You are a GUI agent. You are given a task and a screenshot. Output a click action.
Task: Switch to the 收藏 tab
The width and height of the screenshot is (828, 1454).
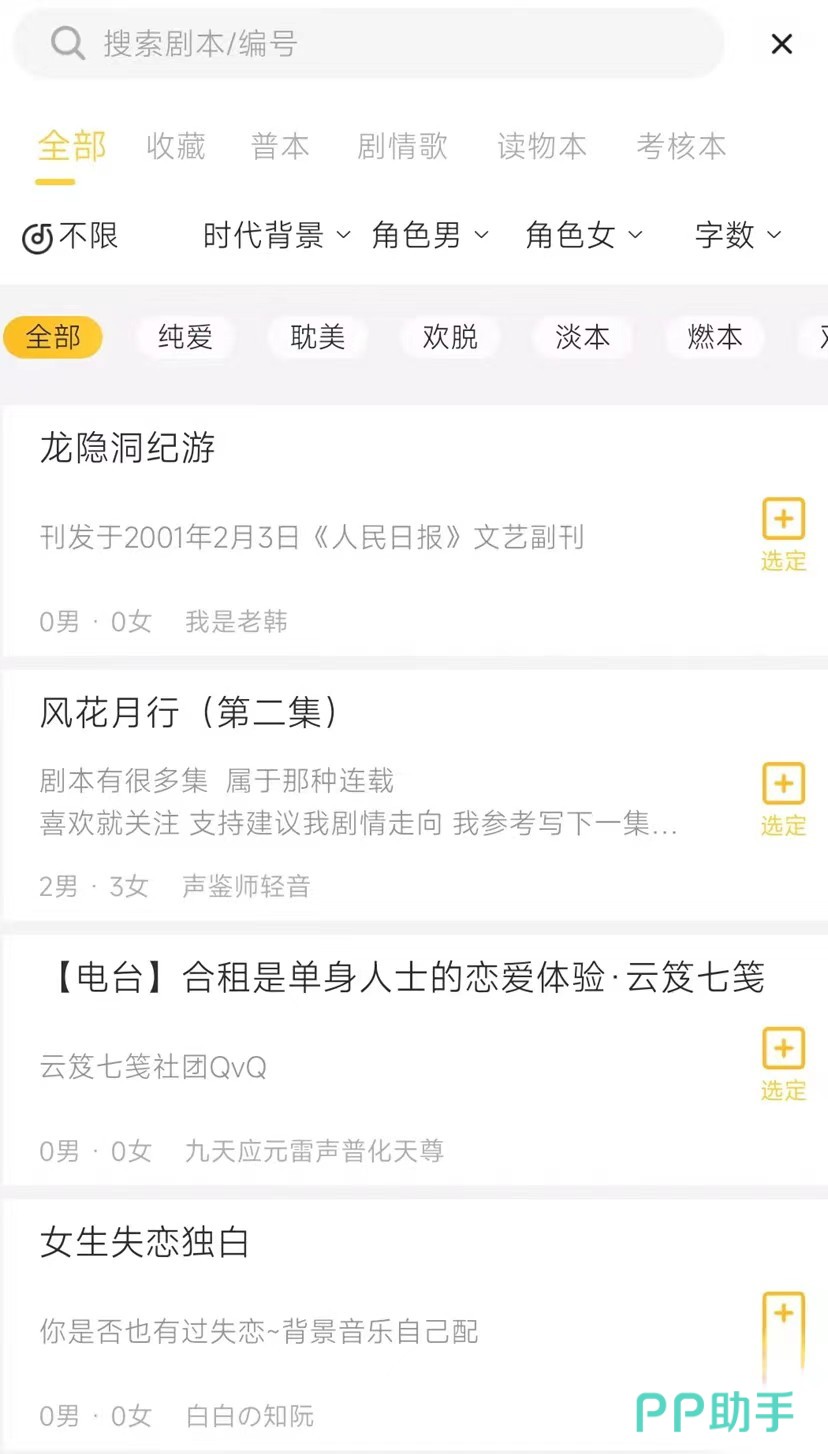(176, 147)
